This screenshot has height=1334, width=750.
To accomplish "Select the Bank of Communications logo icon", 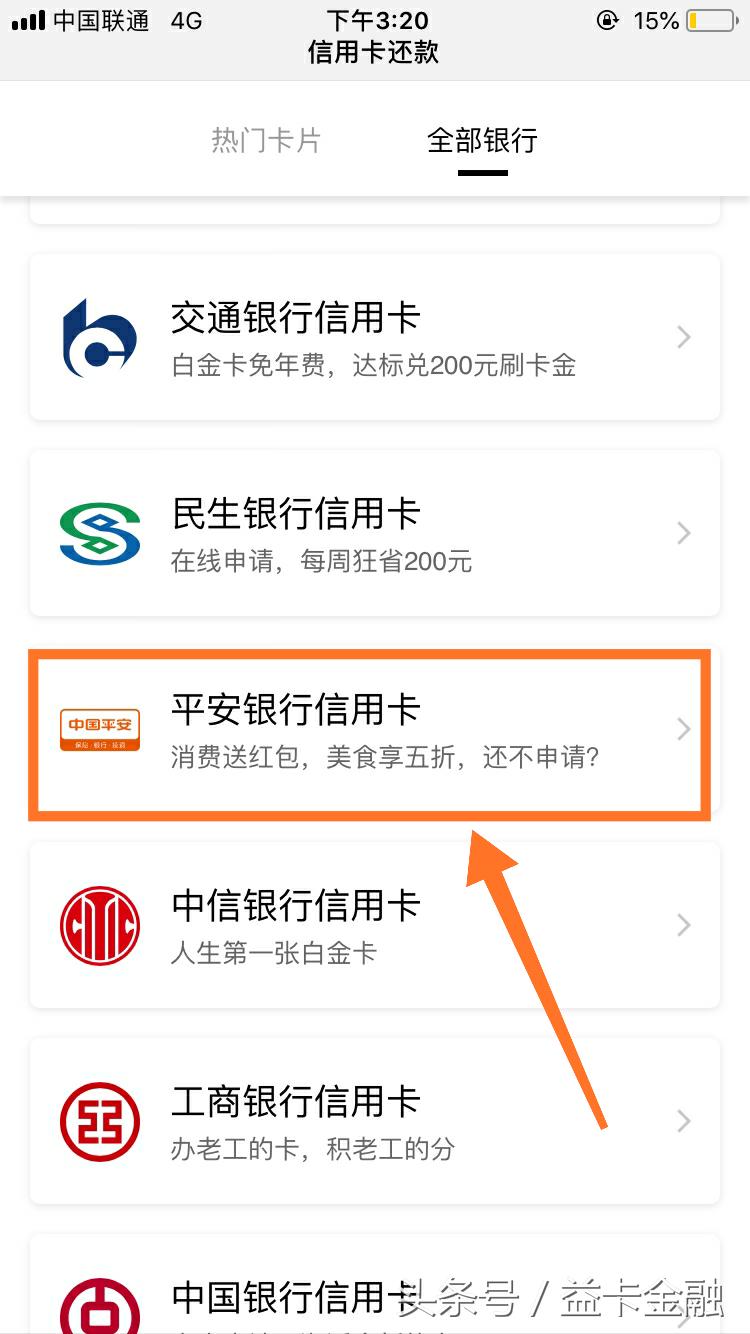I will [x=100, y=337].
